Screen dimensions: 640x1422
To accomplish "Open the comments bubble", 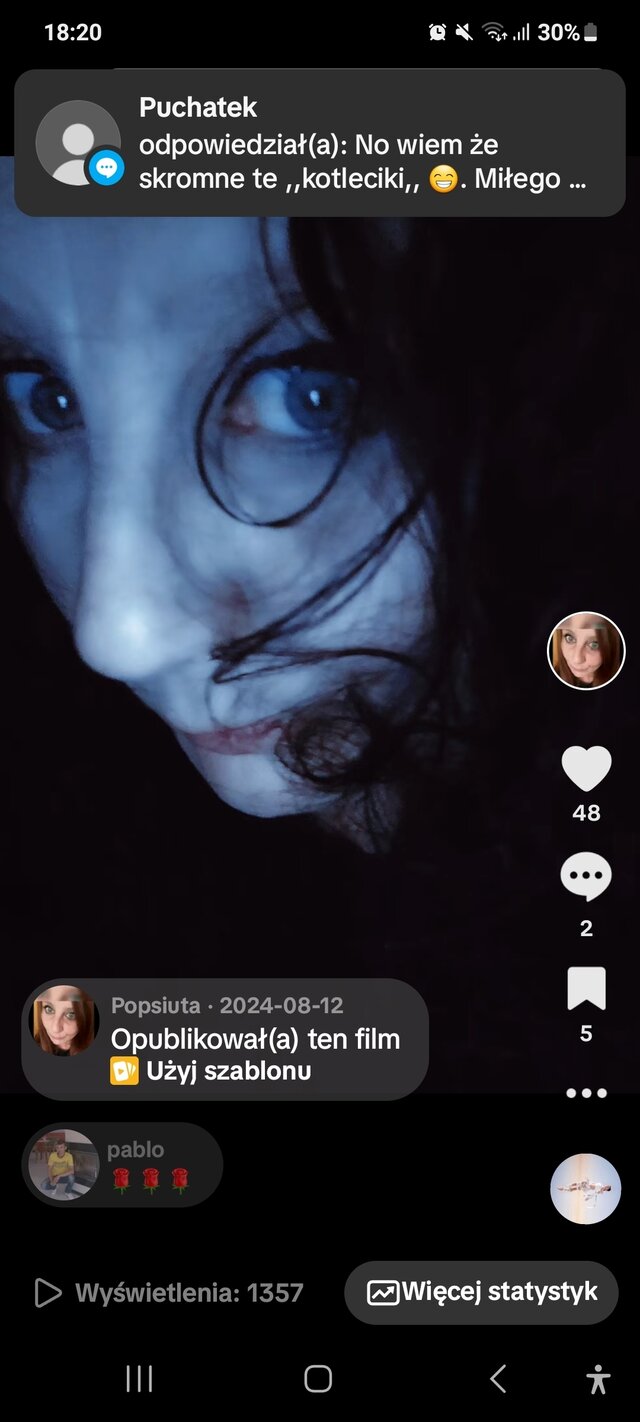I will pos(586,878).
